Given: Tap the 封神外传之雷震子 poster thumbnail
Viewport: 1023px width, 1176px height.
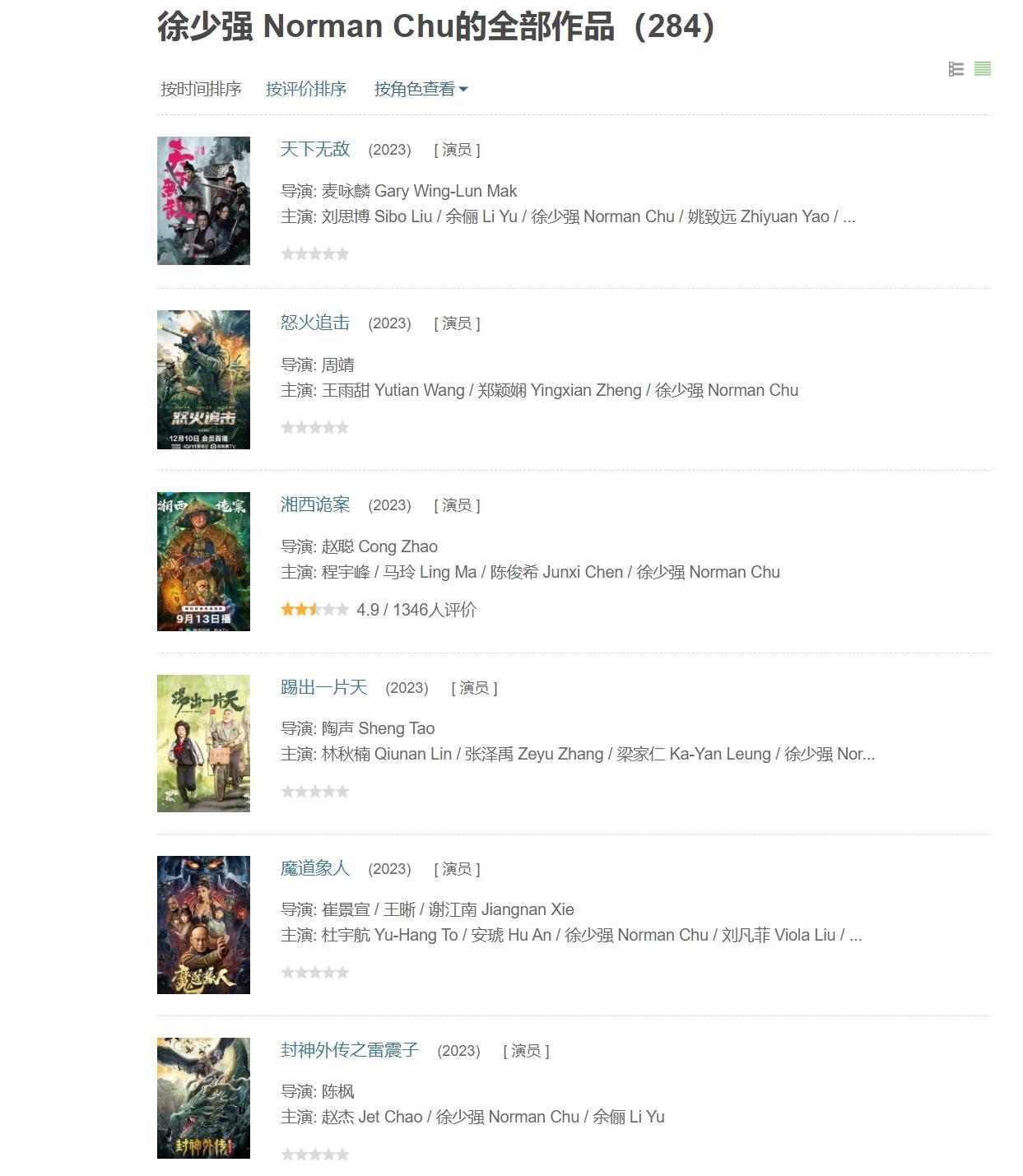Looking at the screenshot, I should pyautogui.click(x=203, y=1099).
